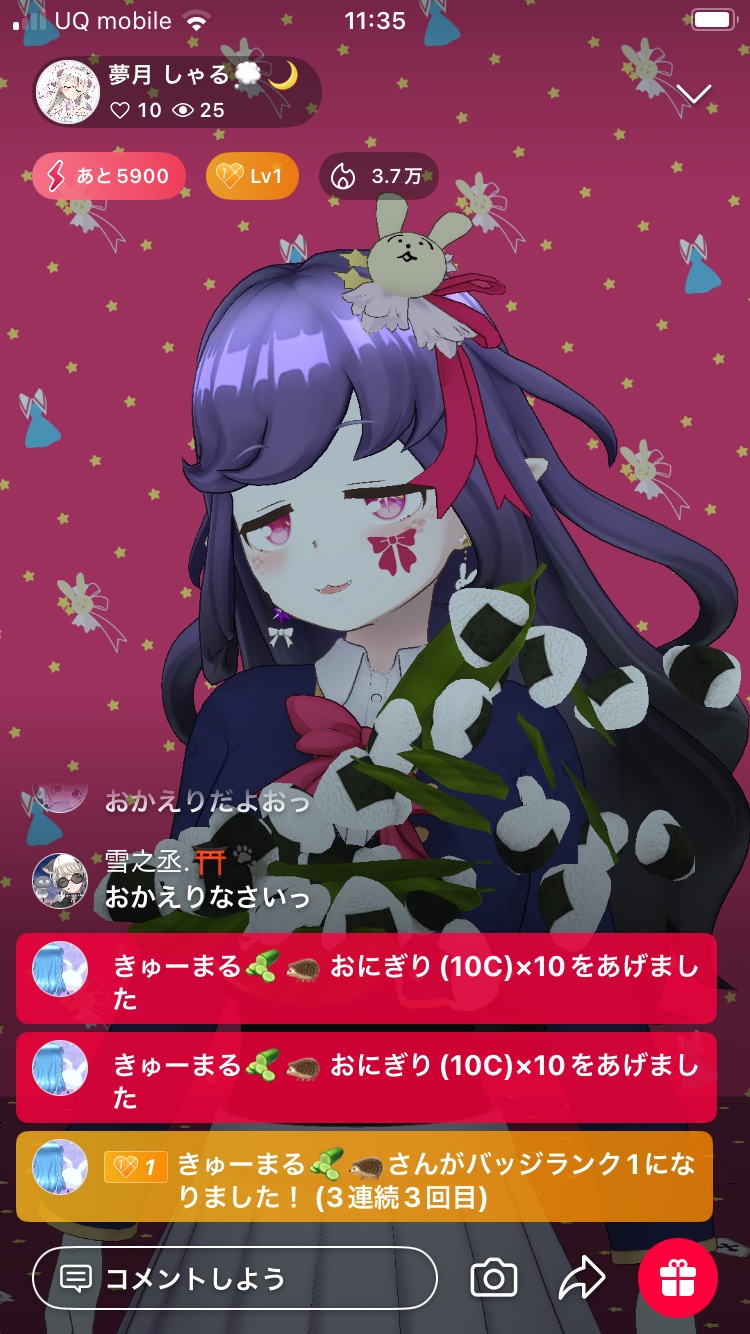Screen dimensions: 750x1334
Task: Tap the あと5900 points chip
Action: (x=109, y=177)
